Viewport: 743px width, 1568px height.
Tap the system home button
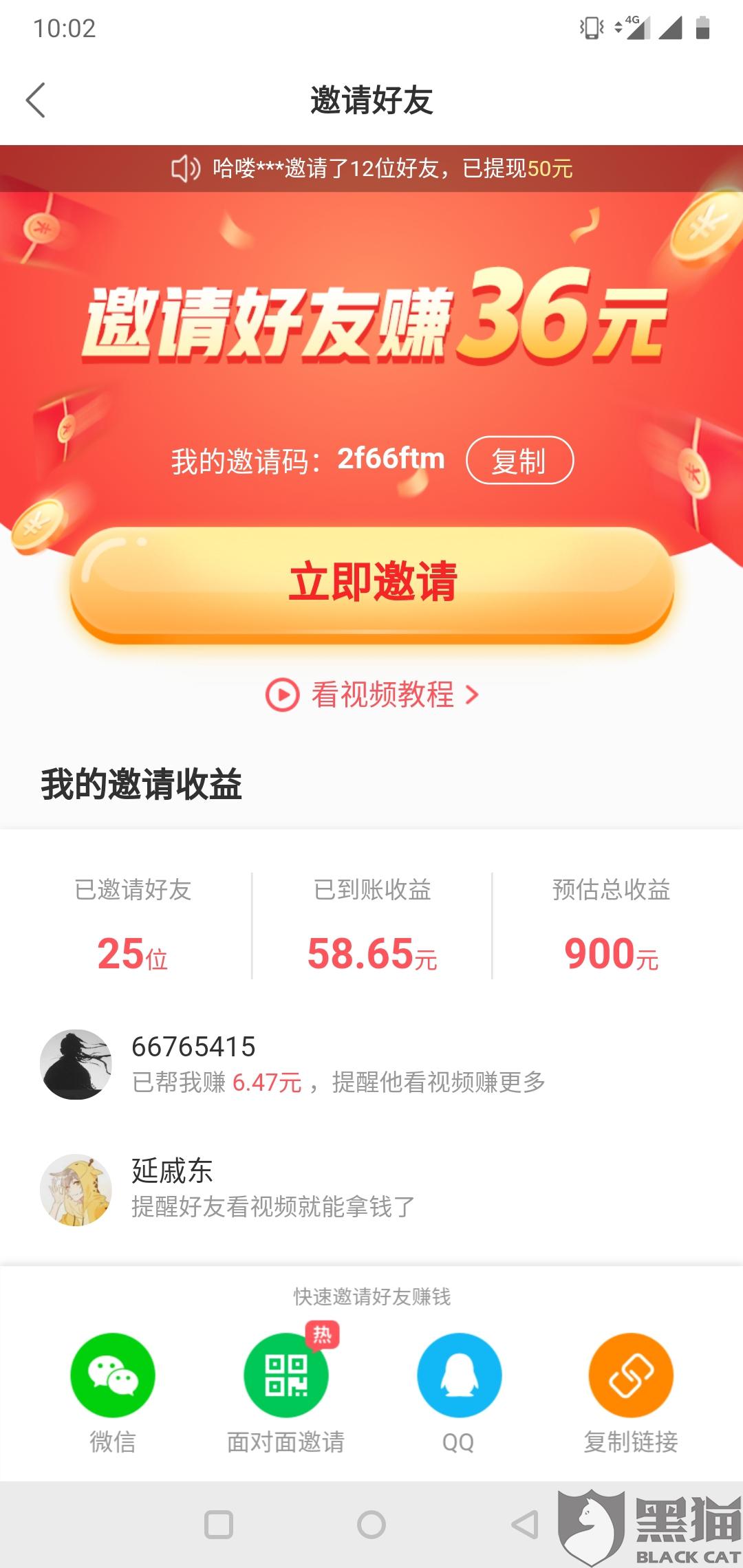371,1525
